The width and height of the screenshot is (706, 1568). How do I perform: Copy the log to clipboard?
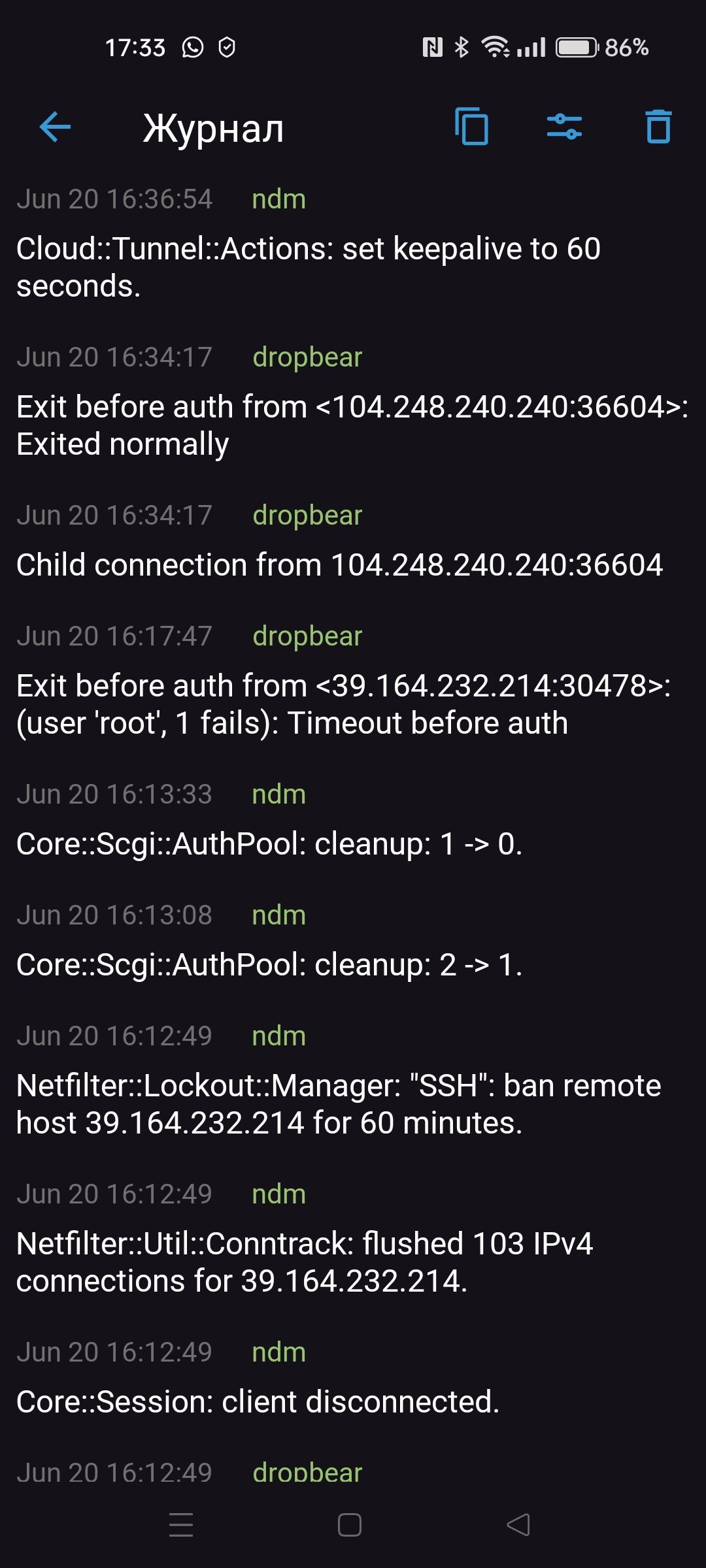471,126
